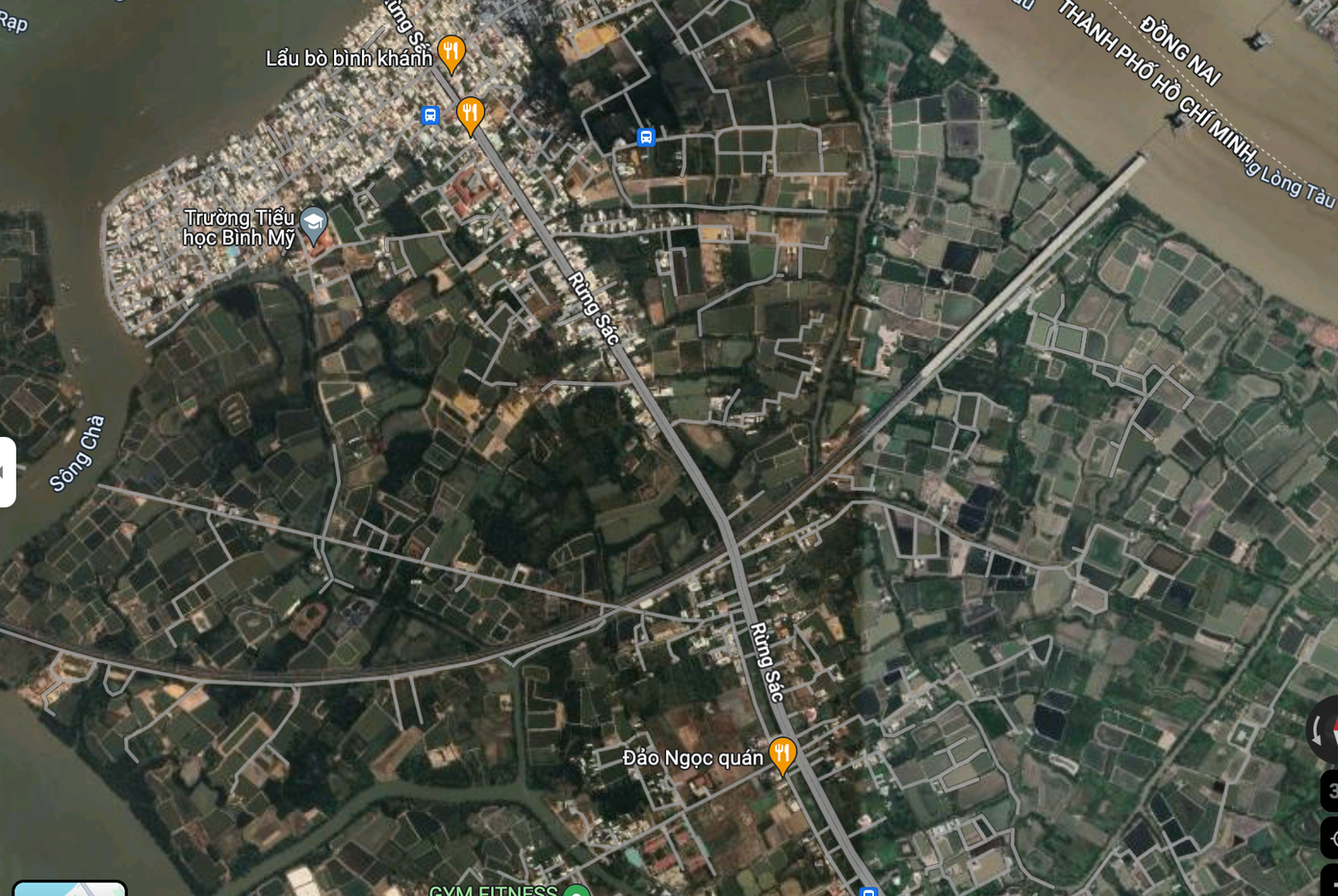Tap the Đảo Ngọc quán restaurant pin

[783, 754]
